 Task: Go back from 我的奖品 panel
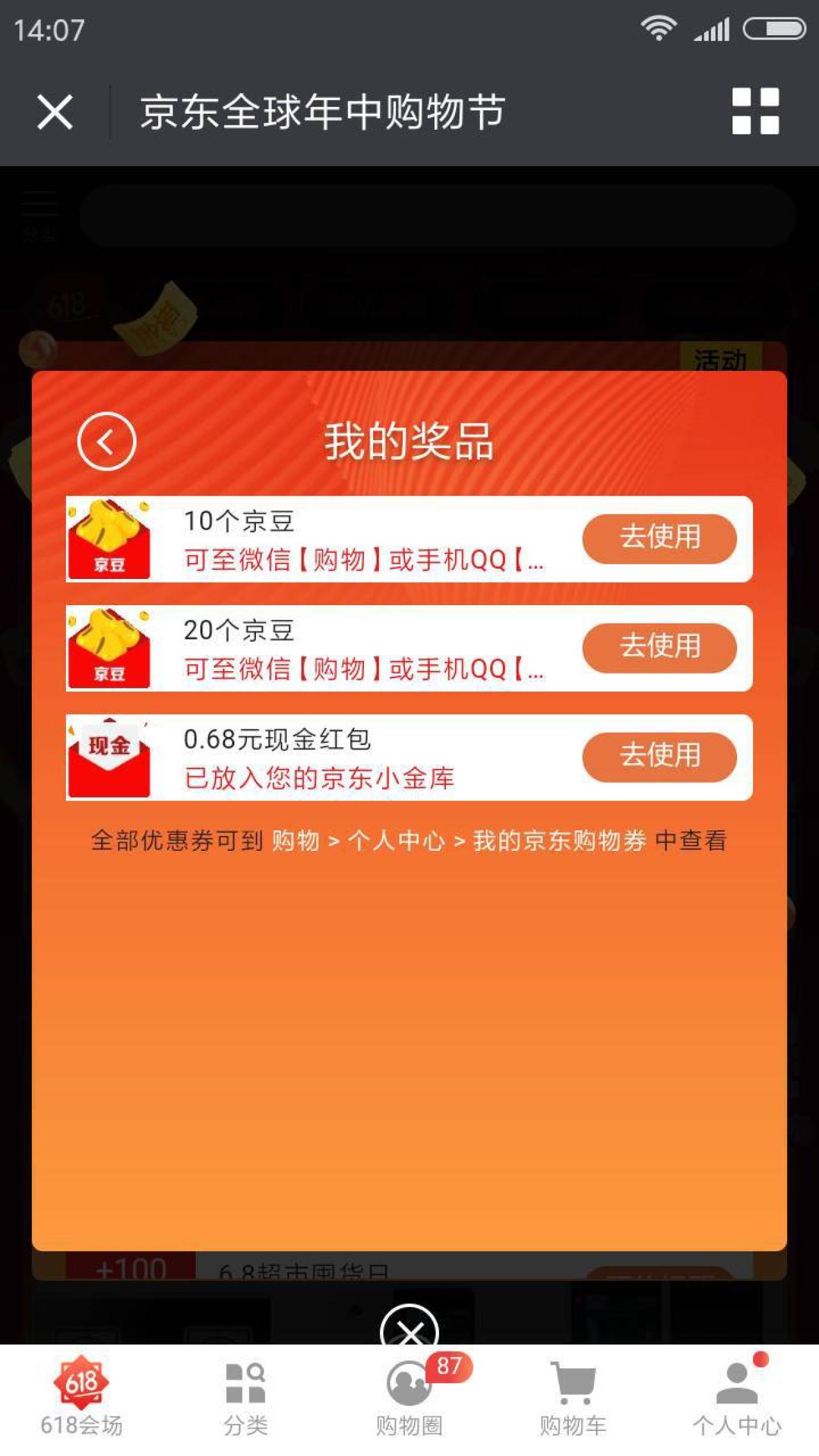coord(107,441)
